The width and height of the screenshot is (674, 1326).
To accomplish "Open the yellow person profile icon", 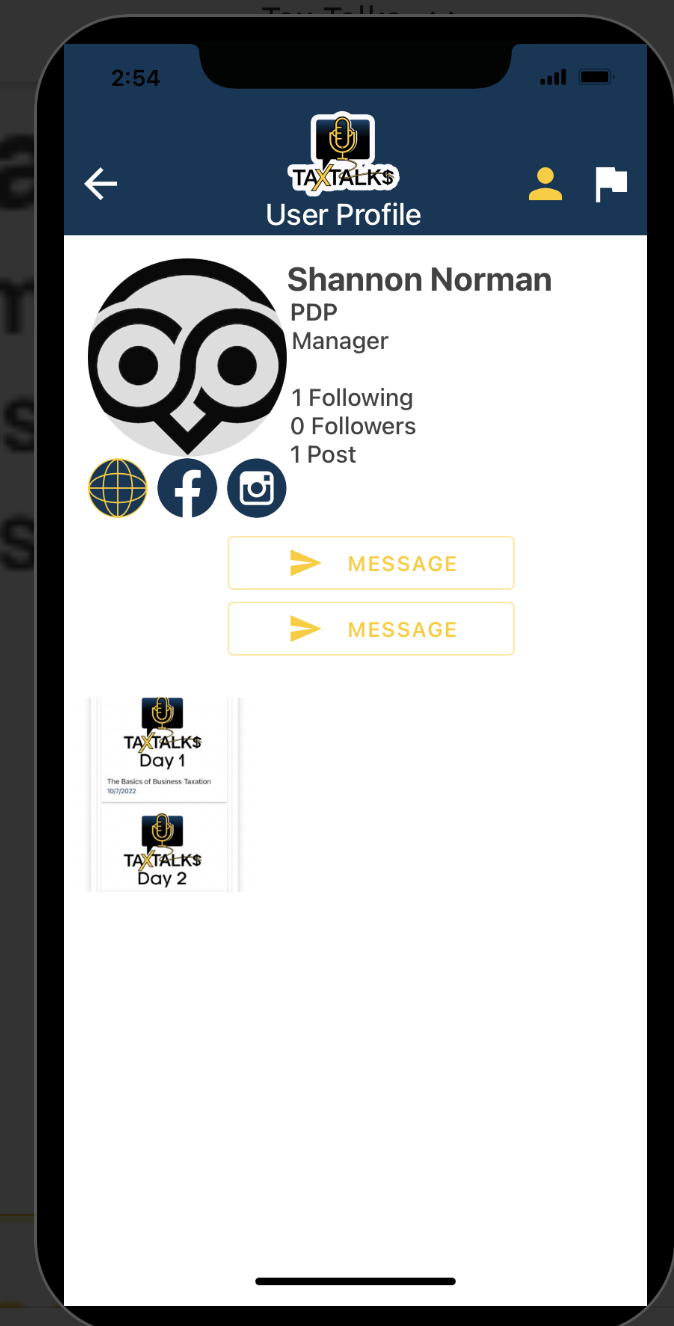I will point(545,184).
